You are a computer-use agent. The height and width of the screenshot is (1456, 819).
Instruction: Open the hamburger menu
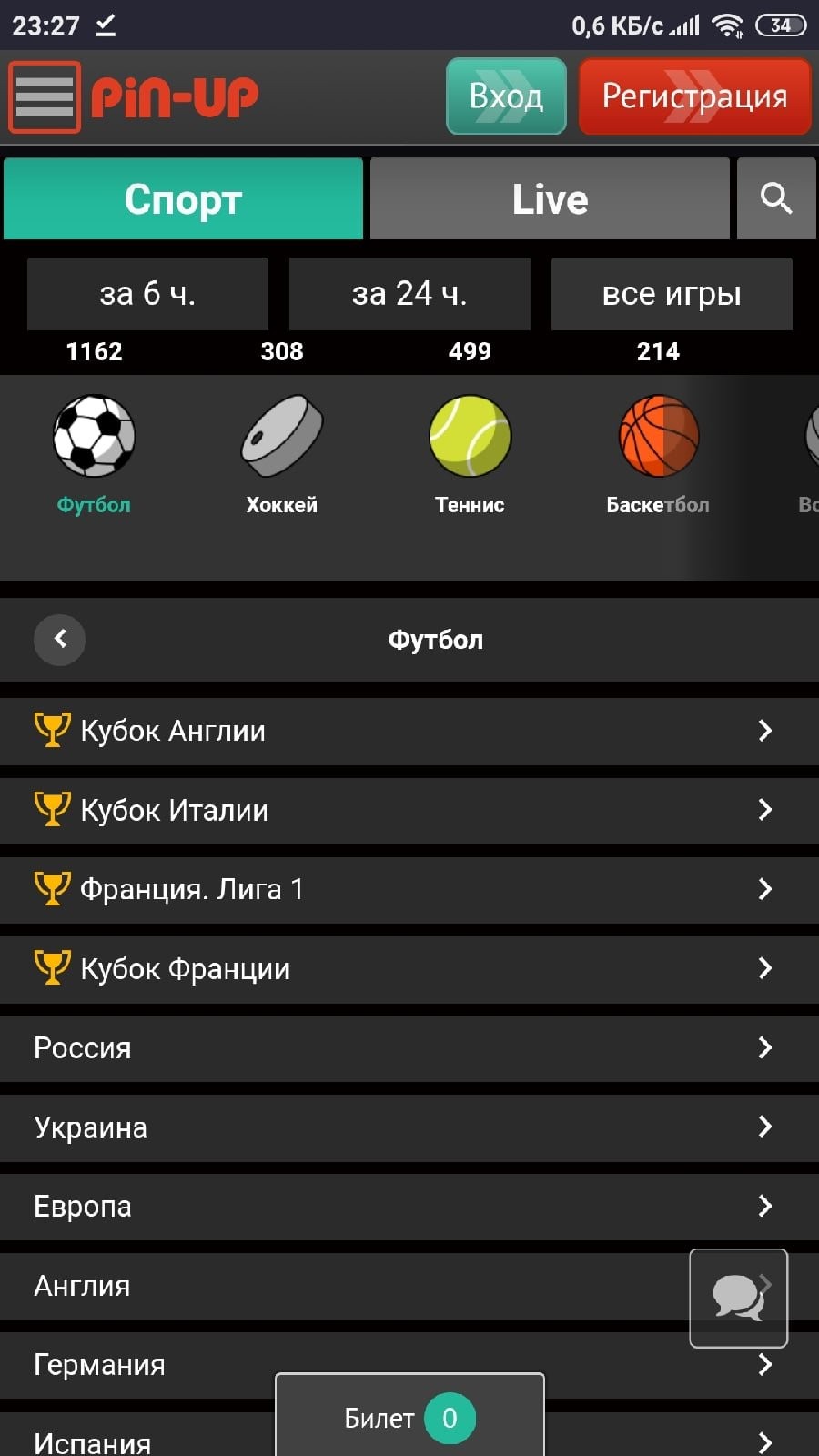[44, 96]
